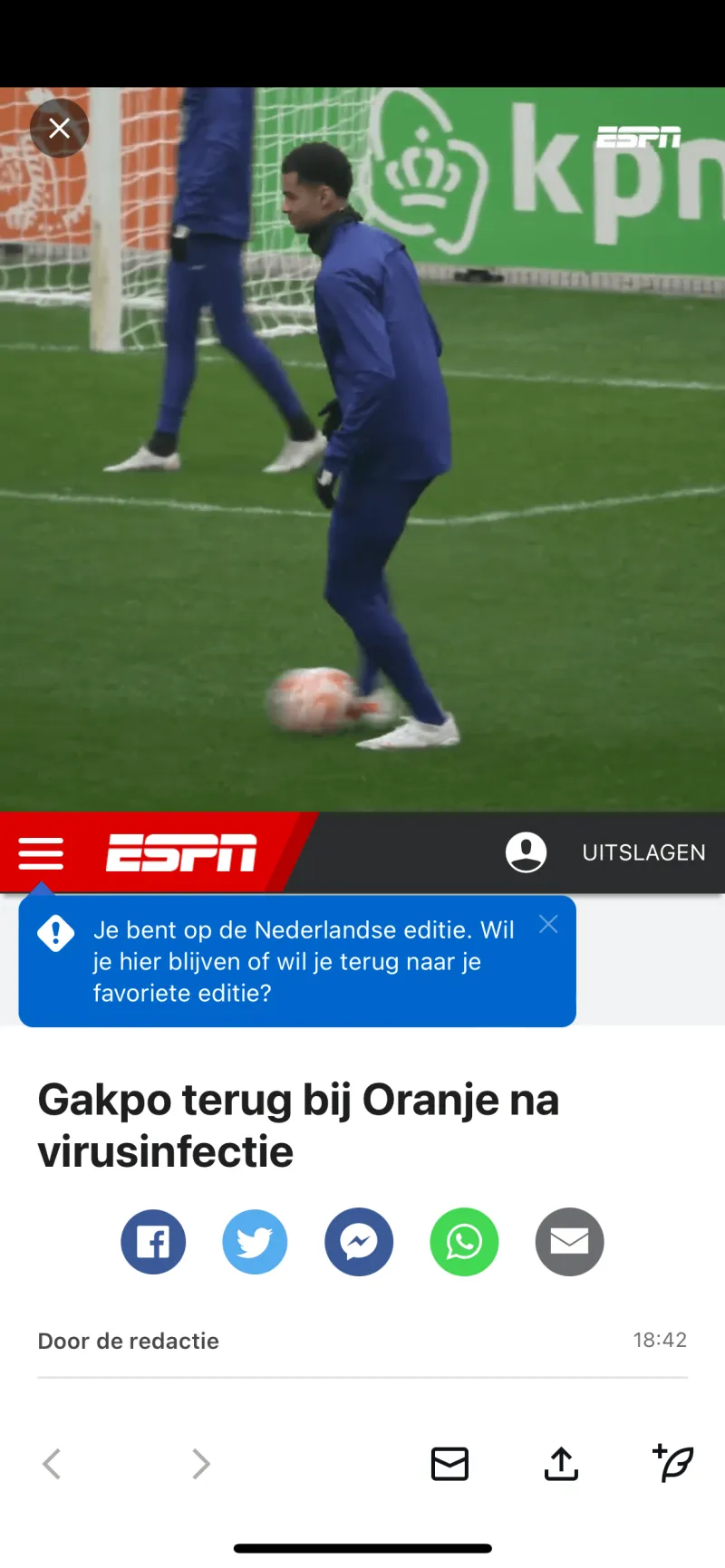
Task: Open the Uitslagen scores page
Action: click(x=643, y=852)
